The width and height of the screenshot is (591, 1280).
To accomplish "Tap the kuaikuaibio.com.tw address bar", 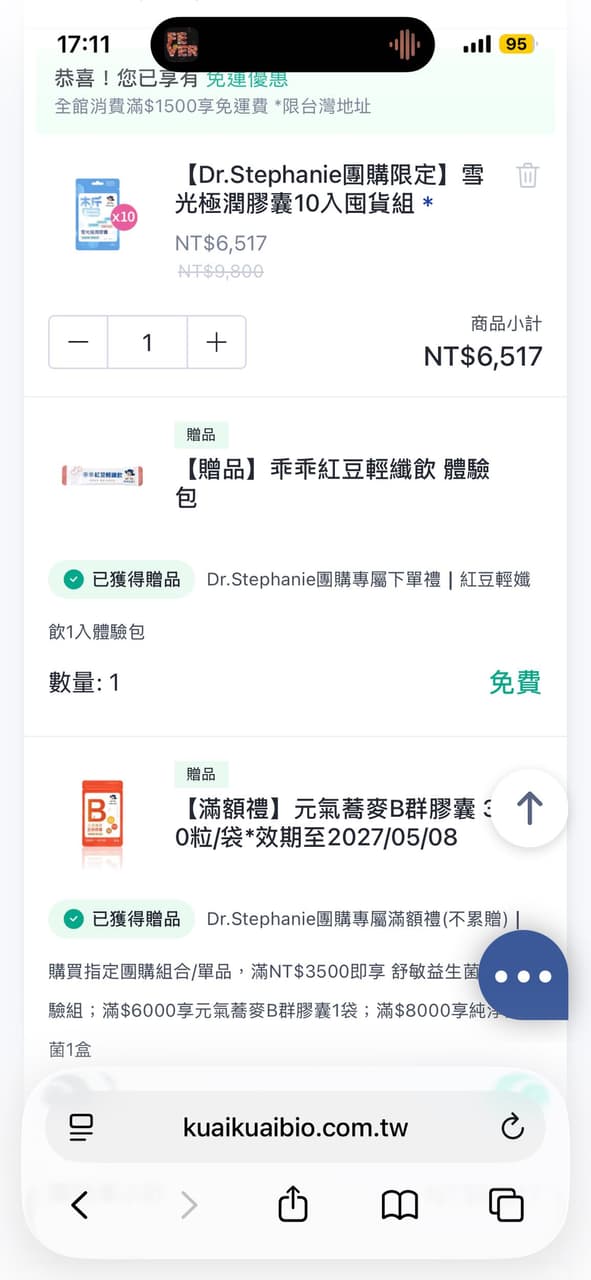I will pyautogui.click(x=295, y=1127).
